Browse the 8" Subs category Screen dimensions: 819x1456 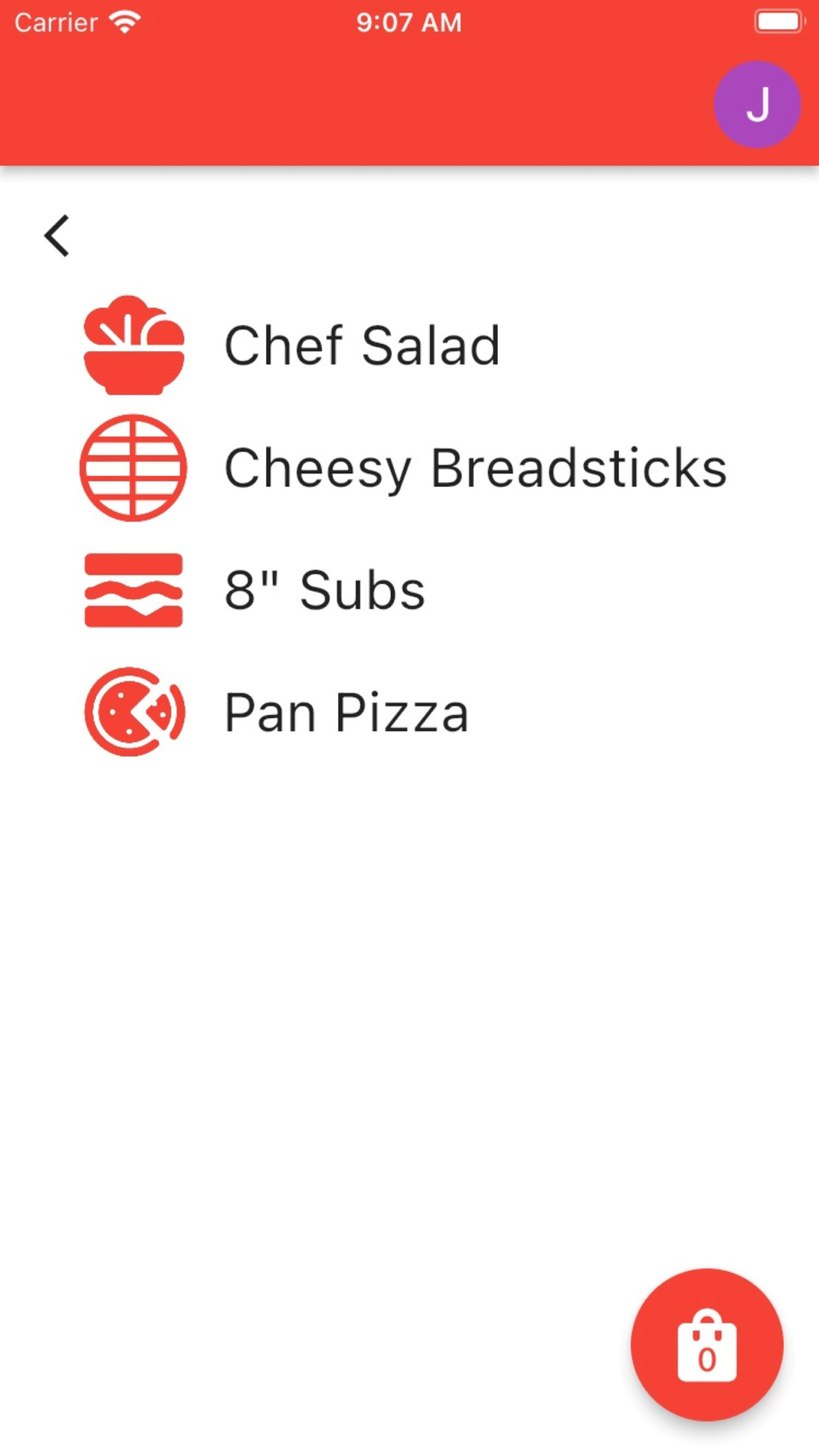point(324,590)
